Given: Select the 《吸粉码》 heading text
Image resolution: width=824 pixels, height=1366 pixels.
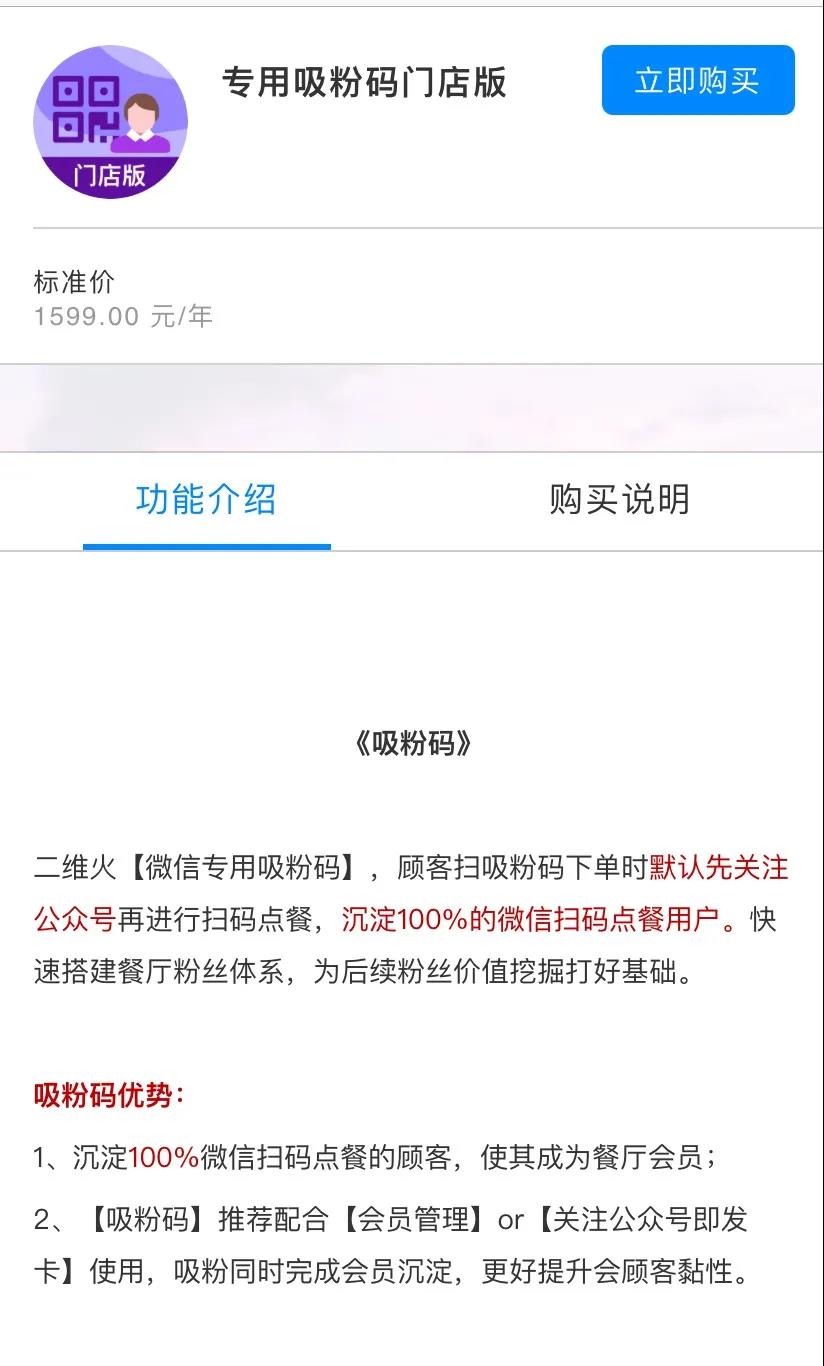Looking at the screenshot, I should [411, 744].
